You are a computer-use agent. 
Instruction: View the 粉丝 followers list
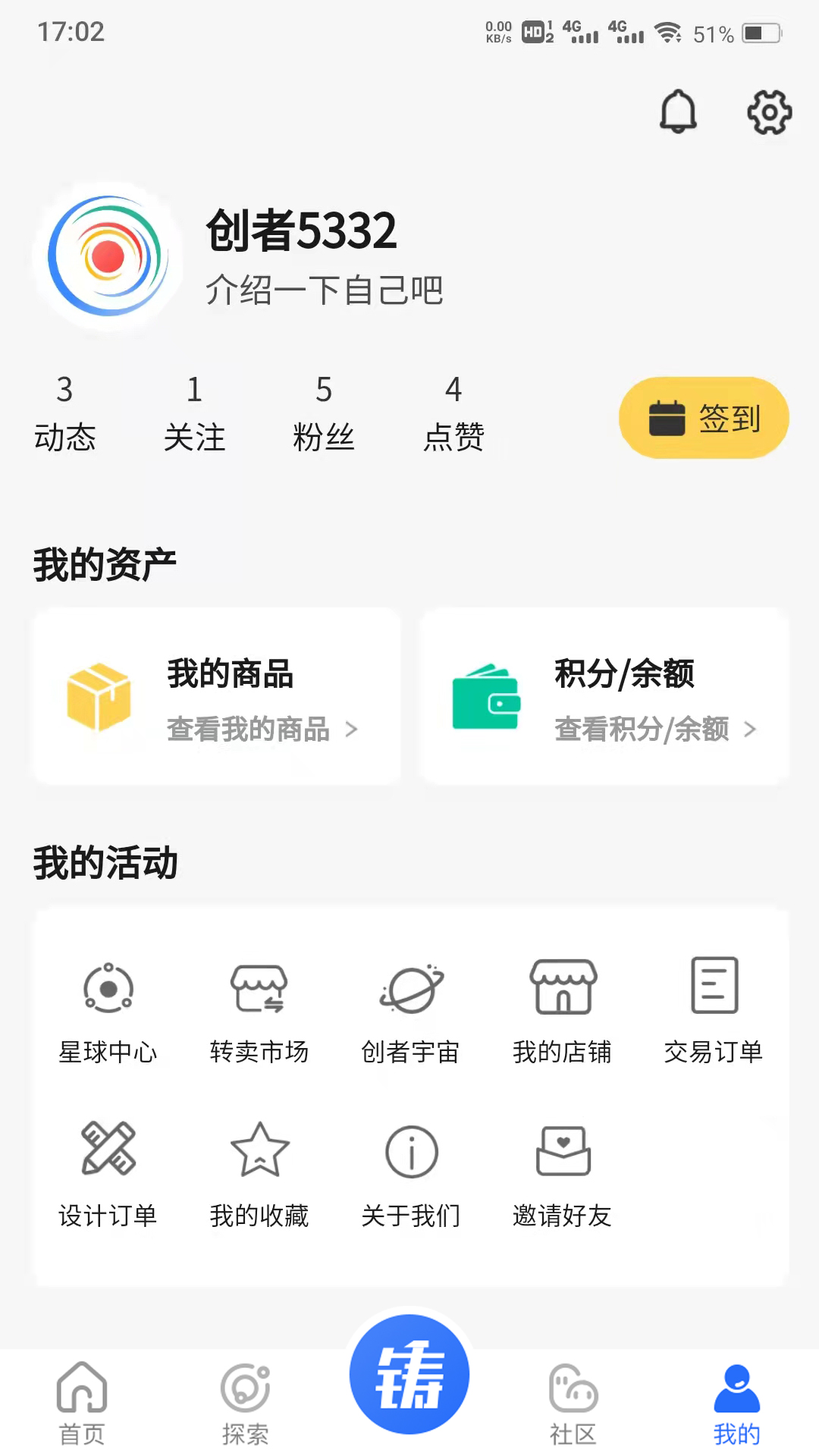click(x=324, y=413)
